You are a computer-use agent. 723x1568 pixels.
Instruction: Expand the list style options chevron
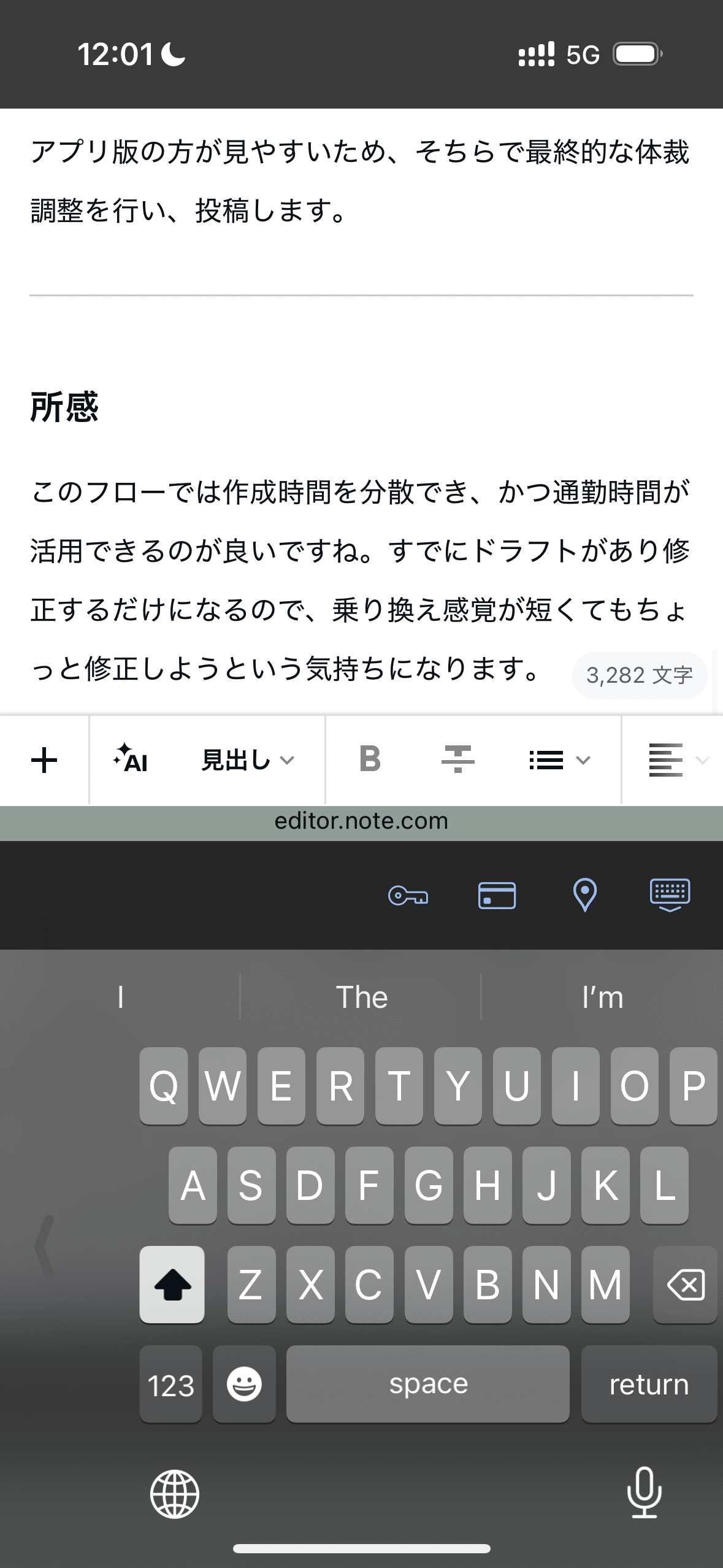click(581, 760)
